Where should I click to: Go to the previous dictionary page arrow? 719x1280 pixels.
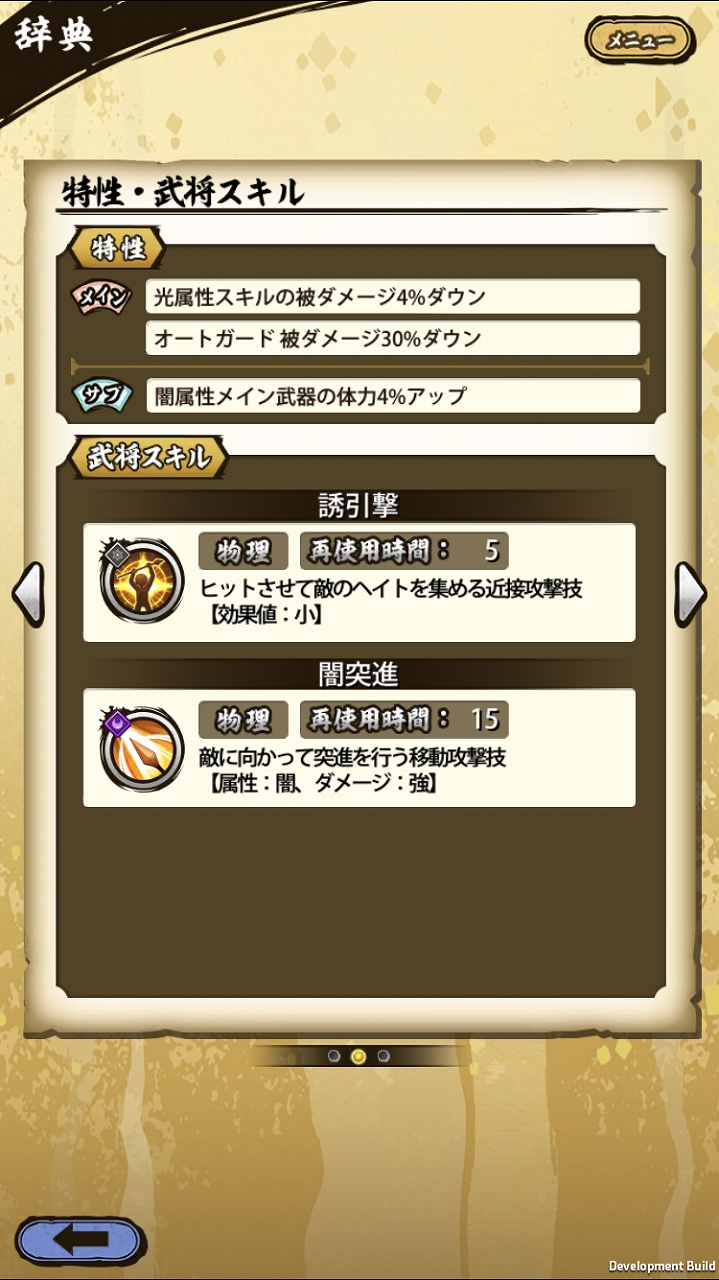point(28,594)
